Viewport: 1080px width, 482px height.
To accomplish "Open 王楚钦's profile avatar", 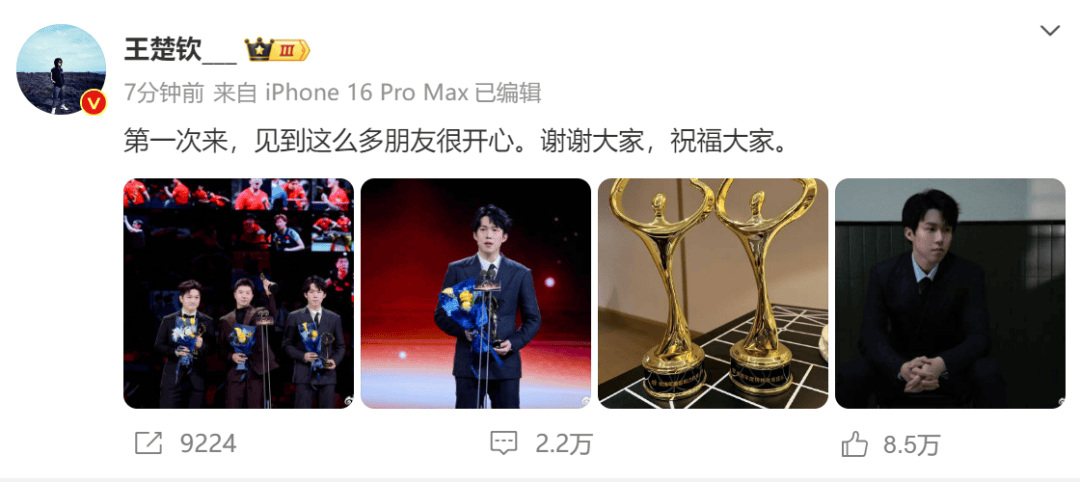I will (61, 69).
